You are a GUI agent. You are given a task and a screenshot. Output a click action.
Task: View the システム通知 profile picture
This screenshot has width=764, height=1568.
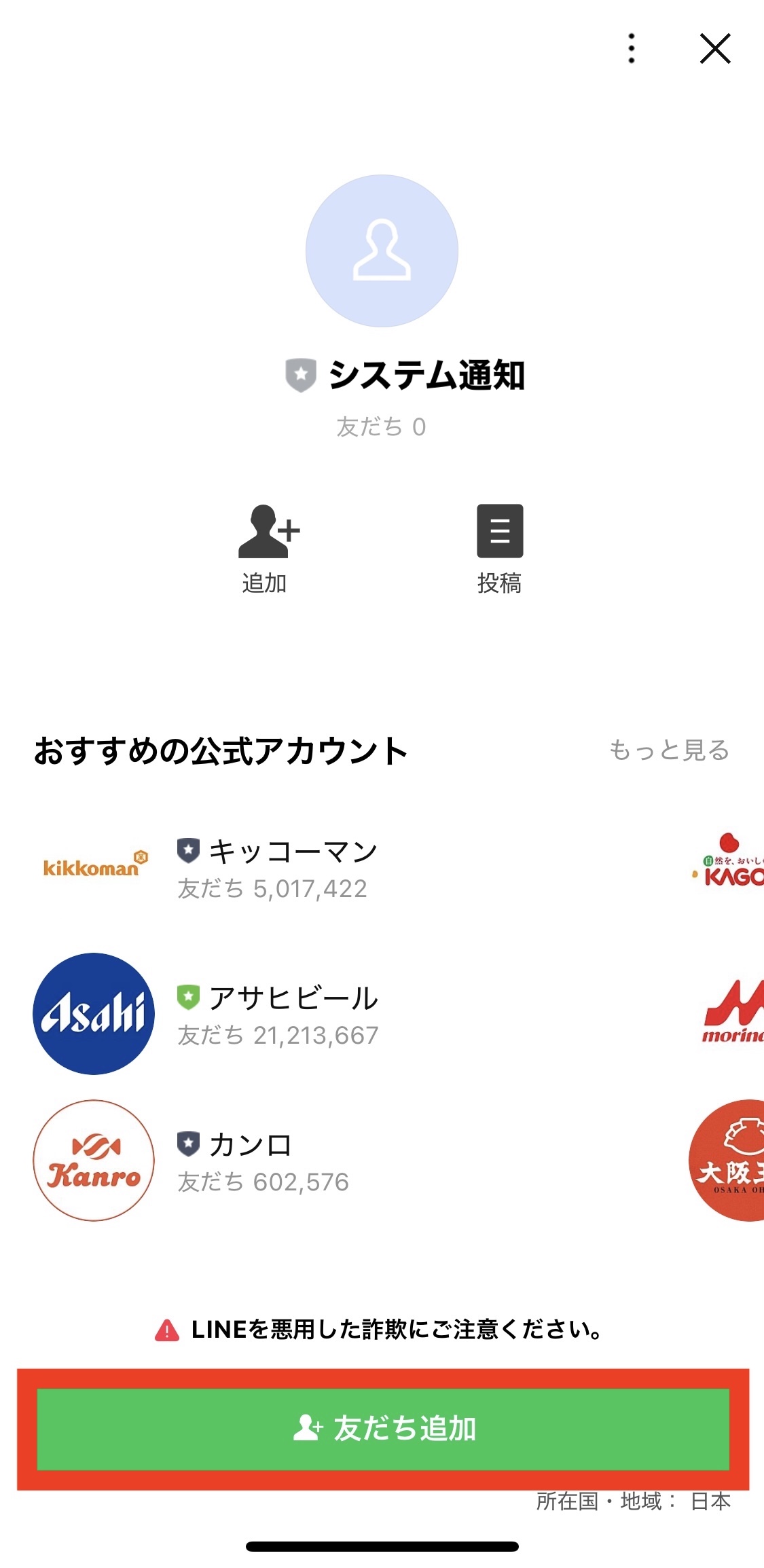(382, 251)
